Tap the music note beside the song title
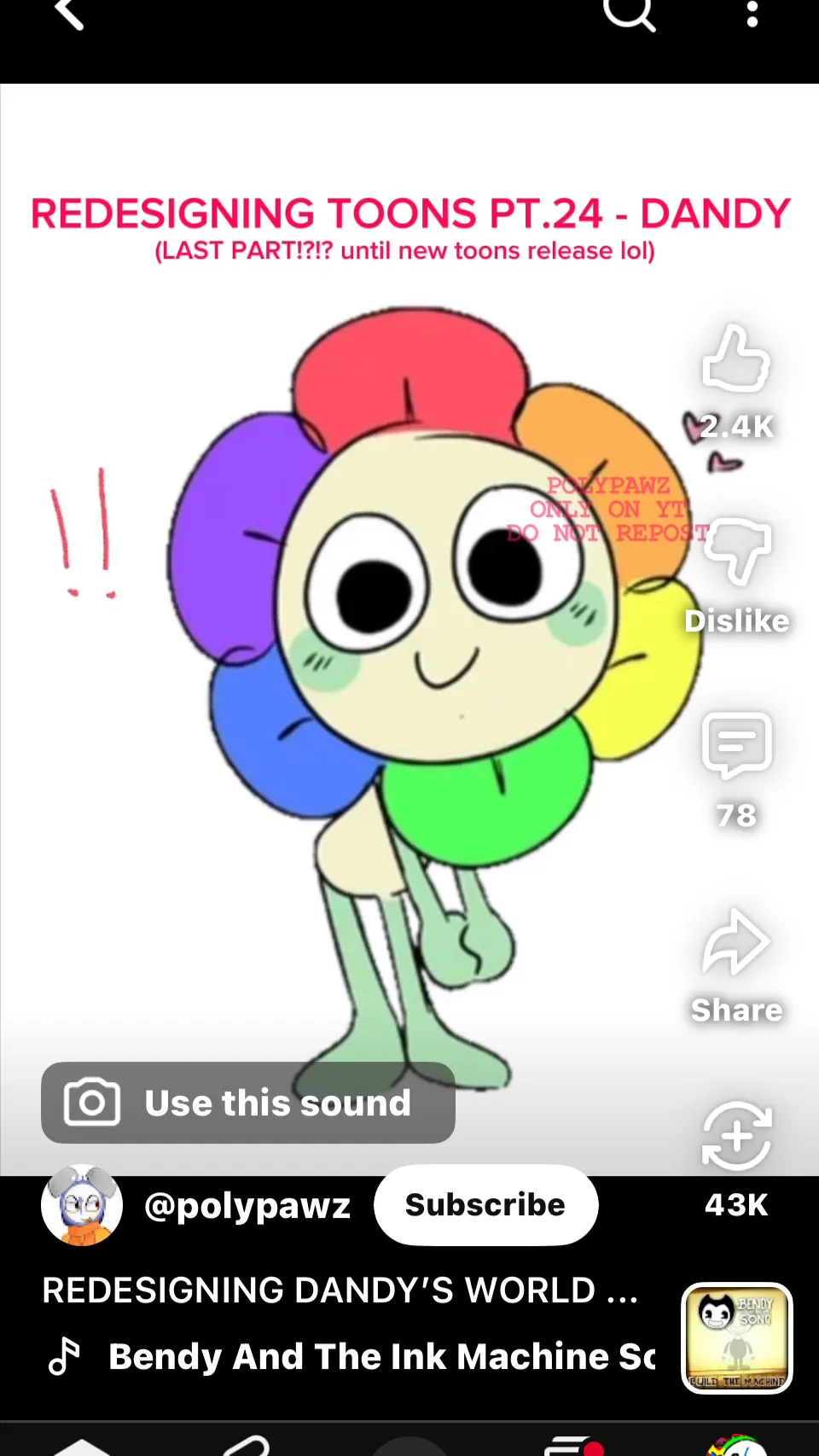This screenshot has width=819, height=1456. [66, 1354]
